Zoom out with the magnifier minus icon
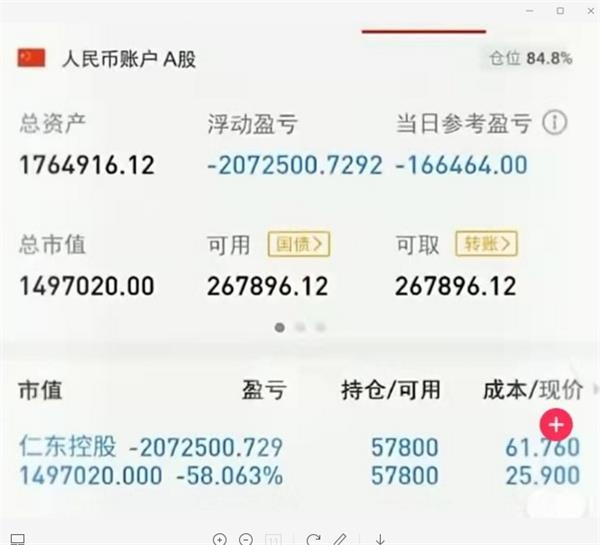This screenshot has height=545, width=600. tap(246, 538)
